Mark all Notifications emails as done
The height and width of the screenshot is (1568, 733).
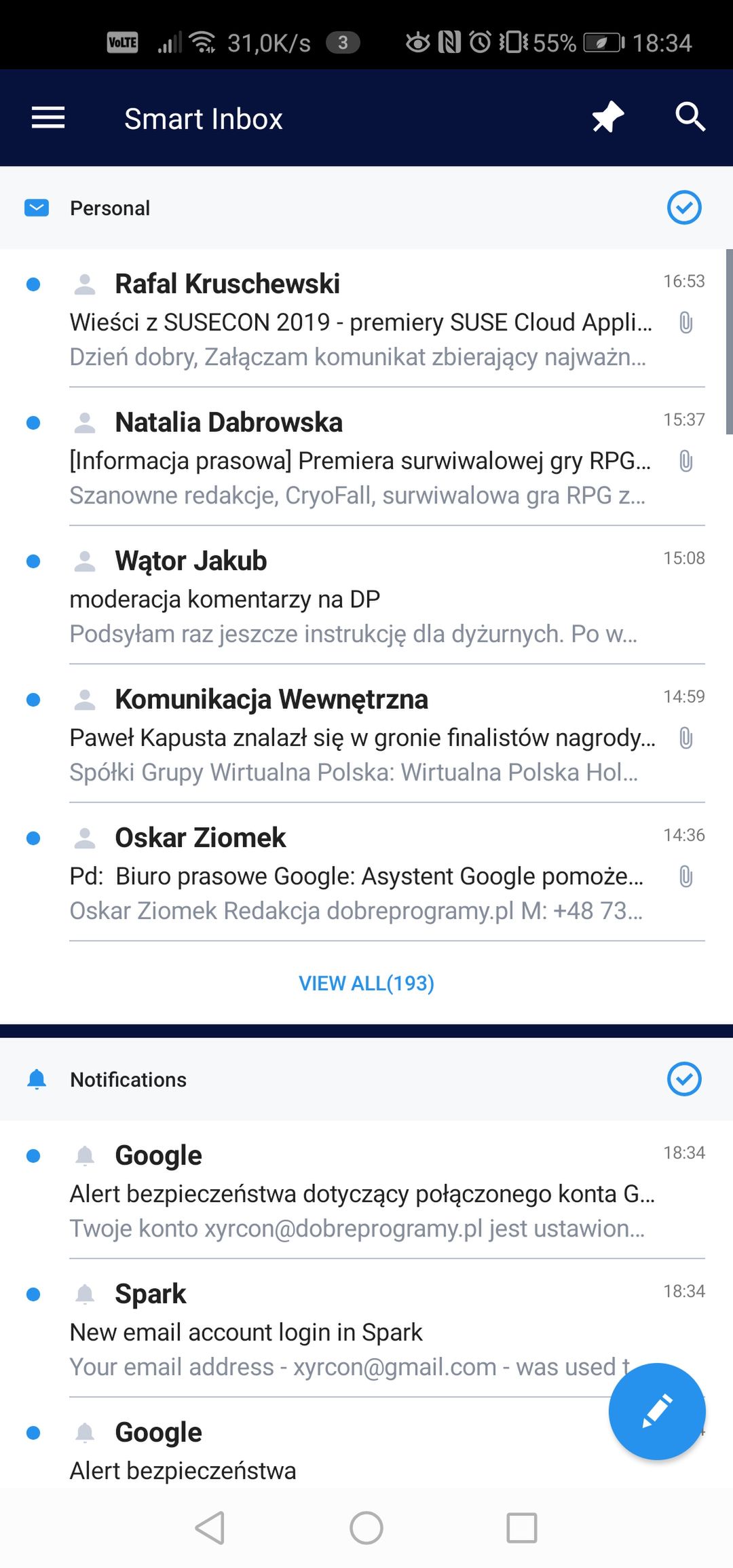pyautogui.click(x=684, y=1079)
